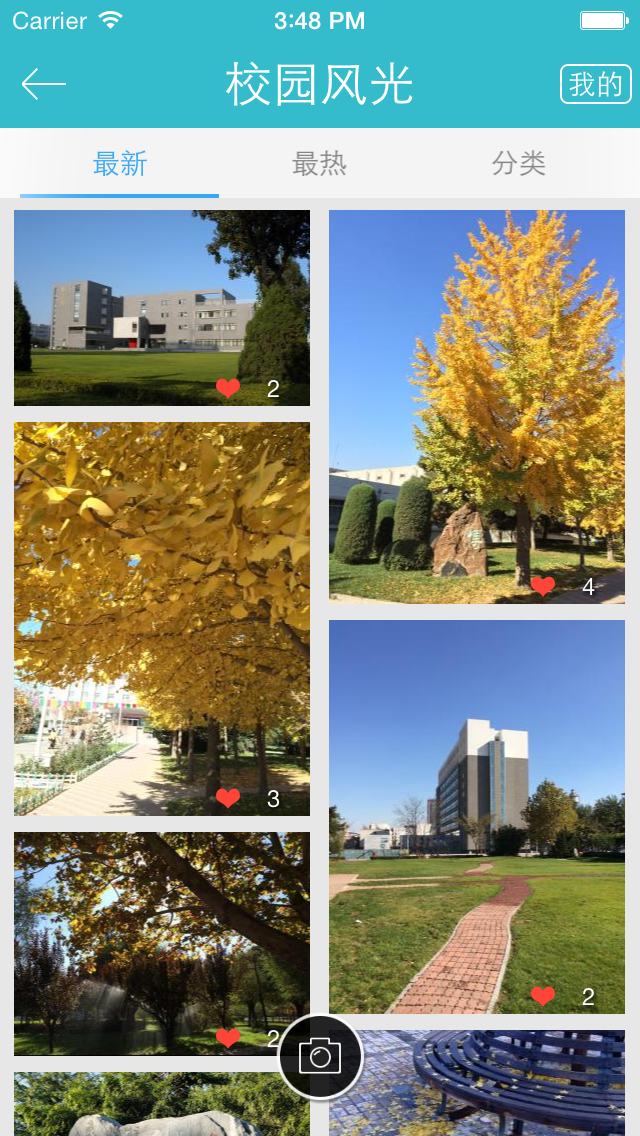Like the gray campus building photo
The height and width of the screenshot is (1136, 640).
228,389
